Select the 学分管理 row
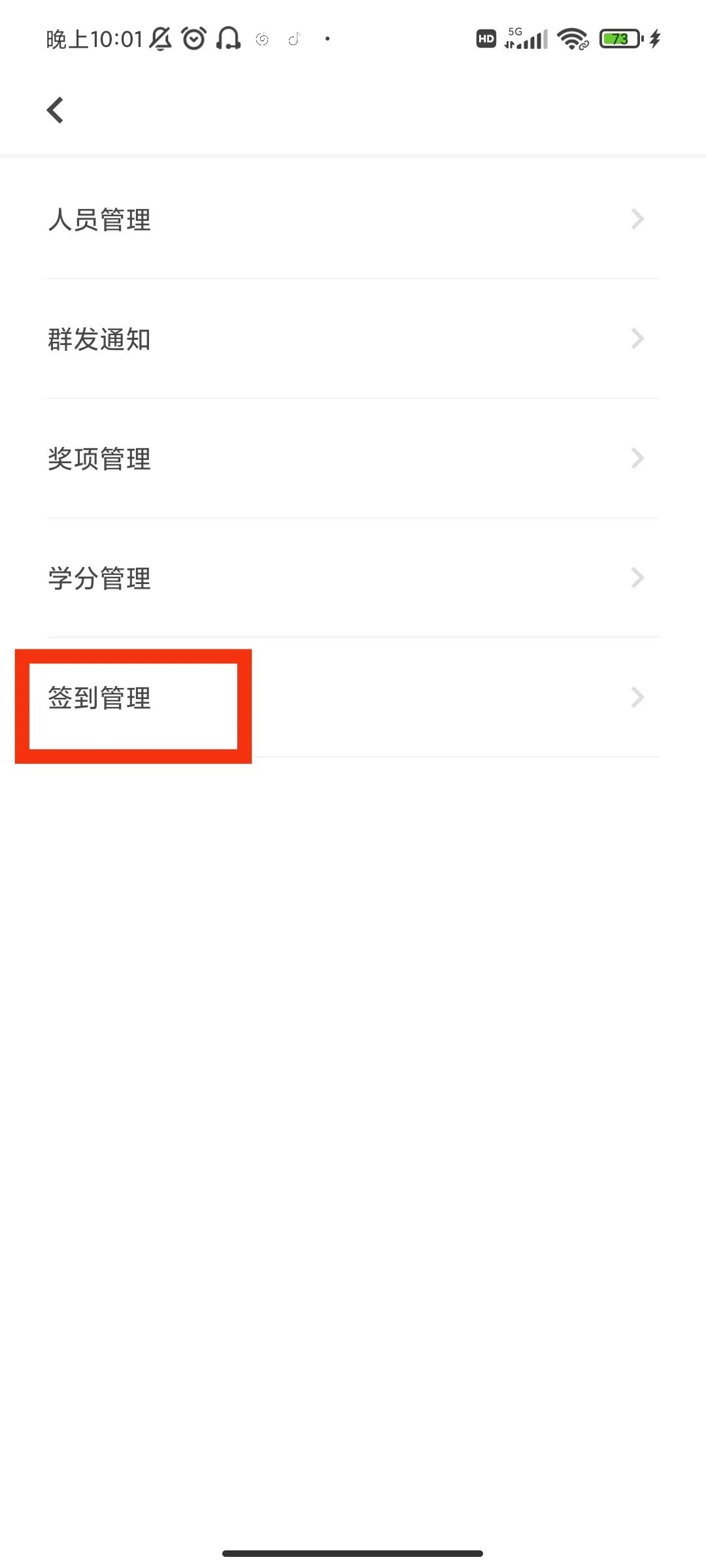706x1568 pixels. coord(353,578)
